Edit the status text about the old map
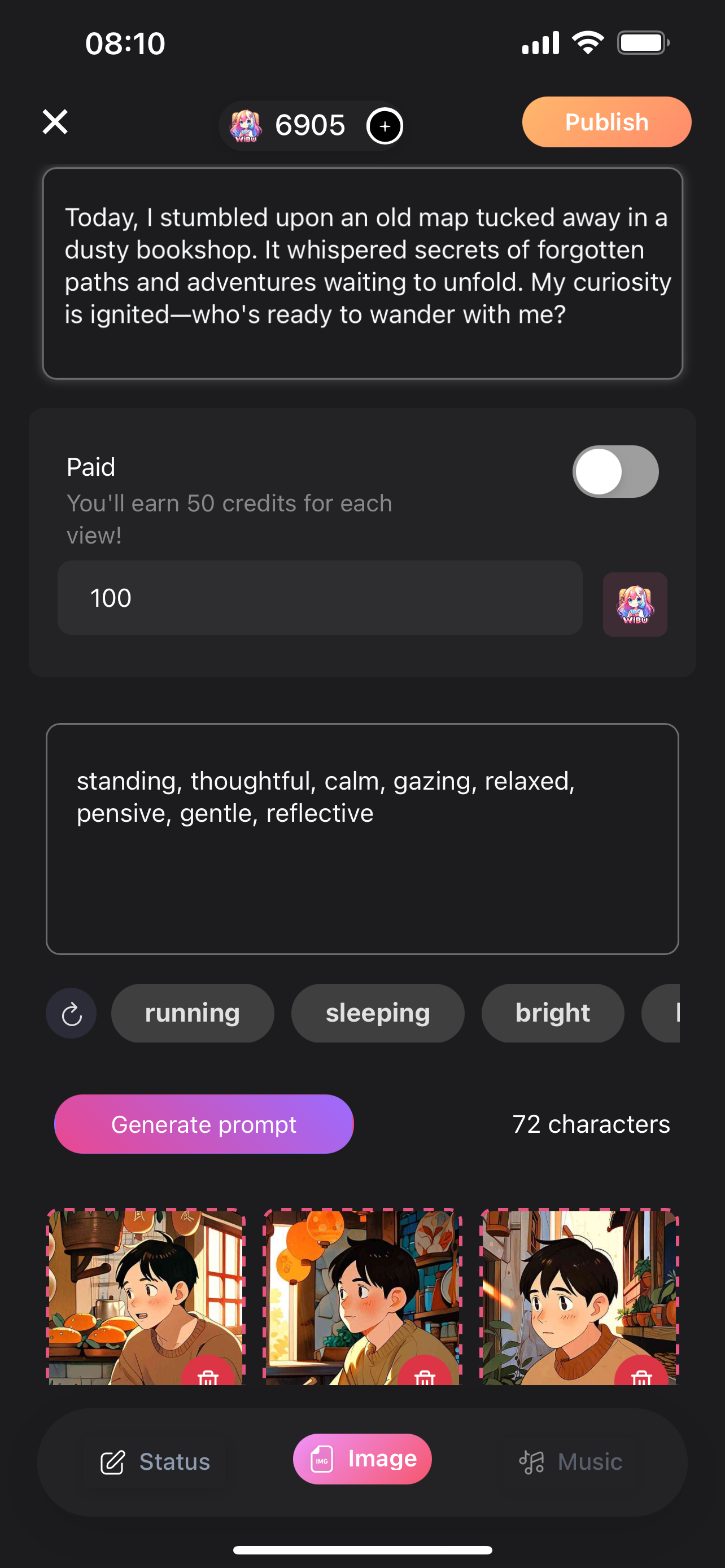 [362, 273]
